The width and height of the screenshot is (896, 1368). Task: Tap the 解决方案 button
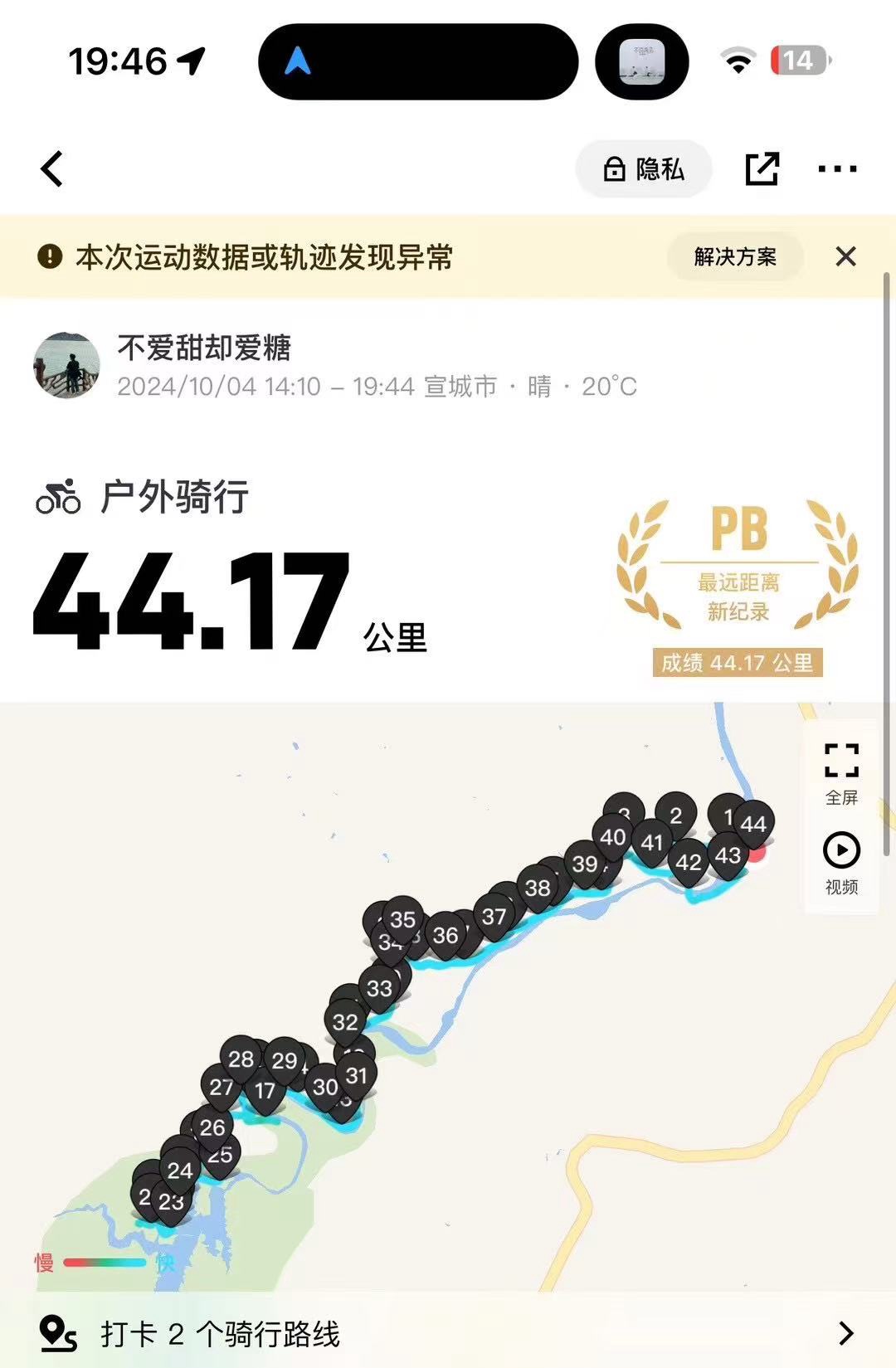click(x=735, y=257)
